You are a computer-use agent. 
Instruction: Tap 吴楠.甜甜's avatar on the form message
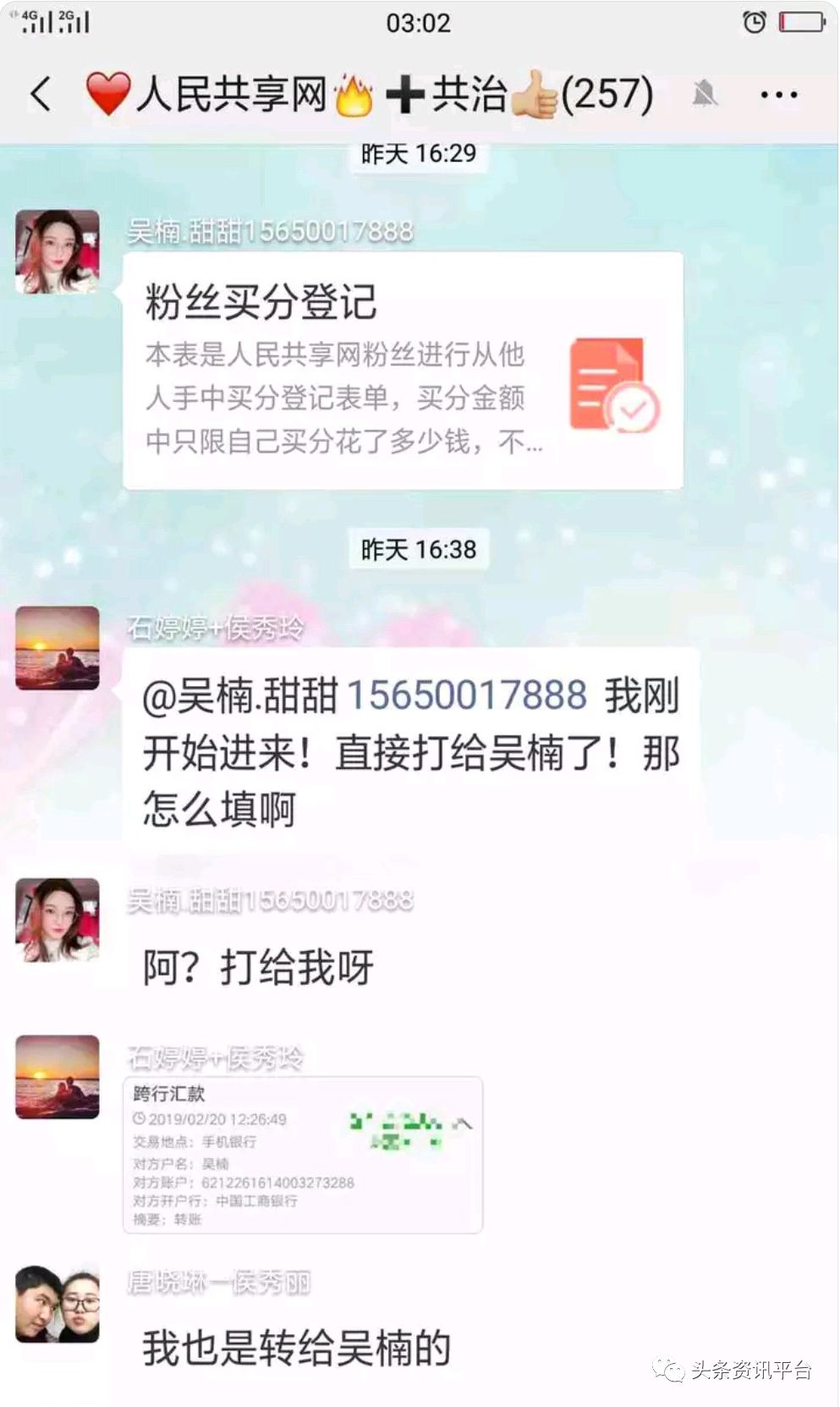pos(58,252)
